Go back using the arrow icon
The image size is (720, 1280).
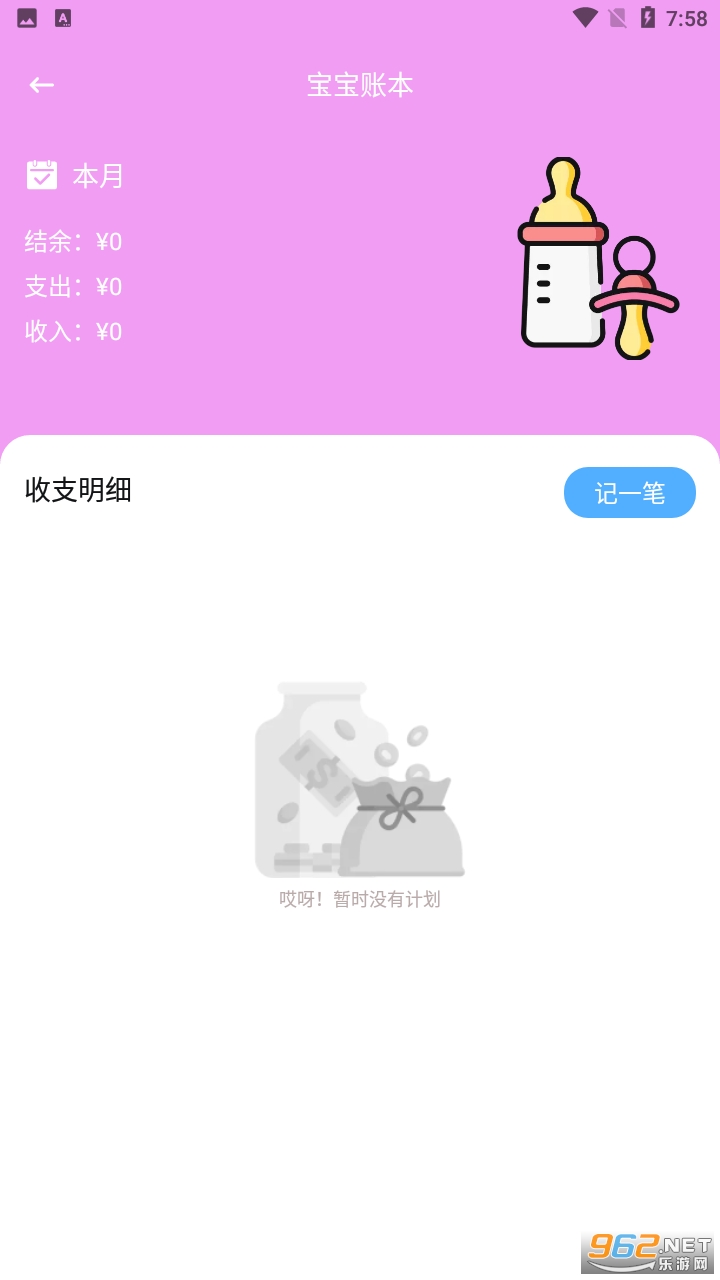pos(41,85)
